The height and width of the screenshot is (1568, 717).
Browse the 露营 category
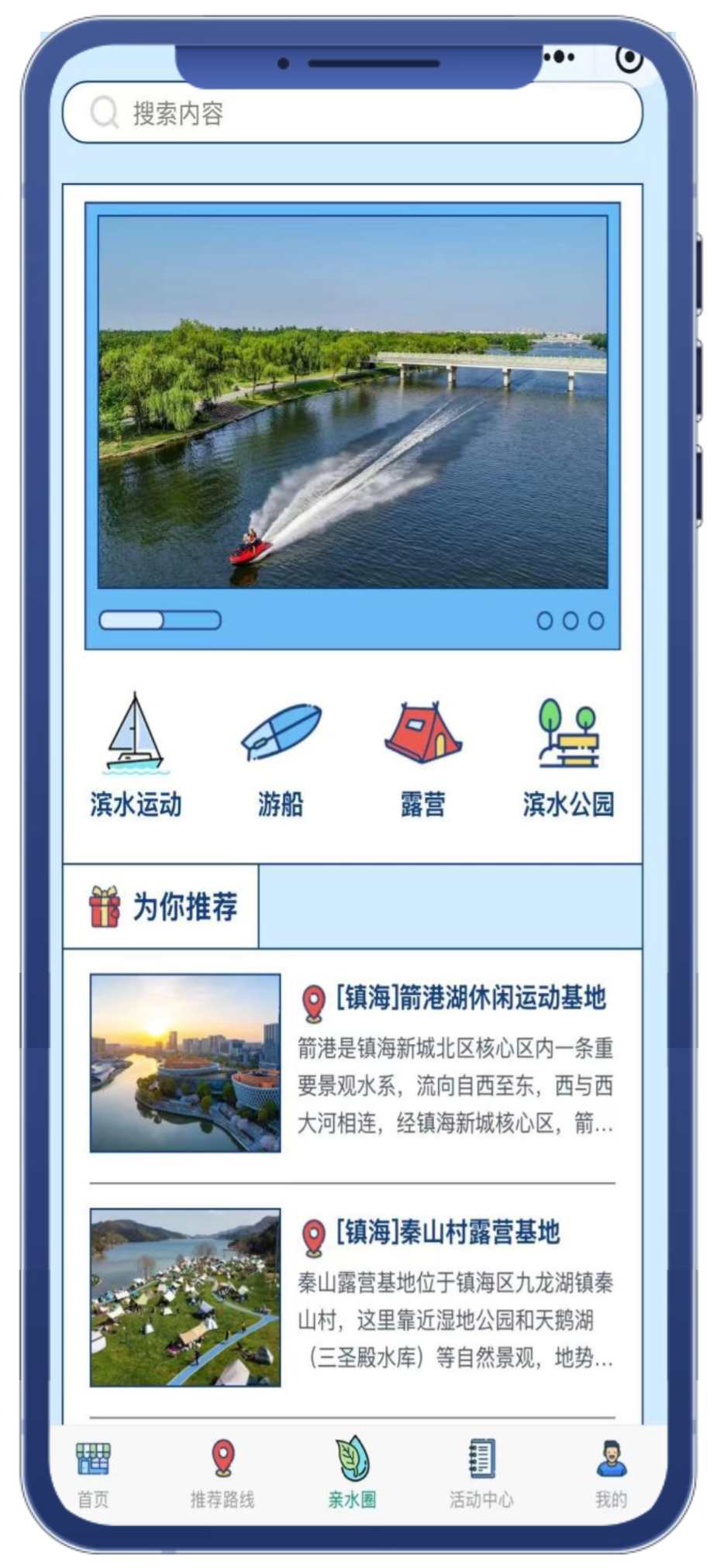click(423, 756)
